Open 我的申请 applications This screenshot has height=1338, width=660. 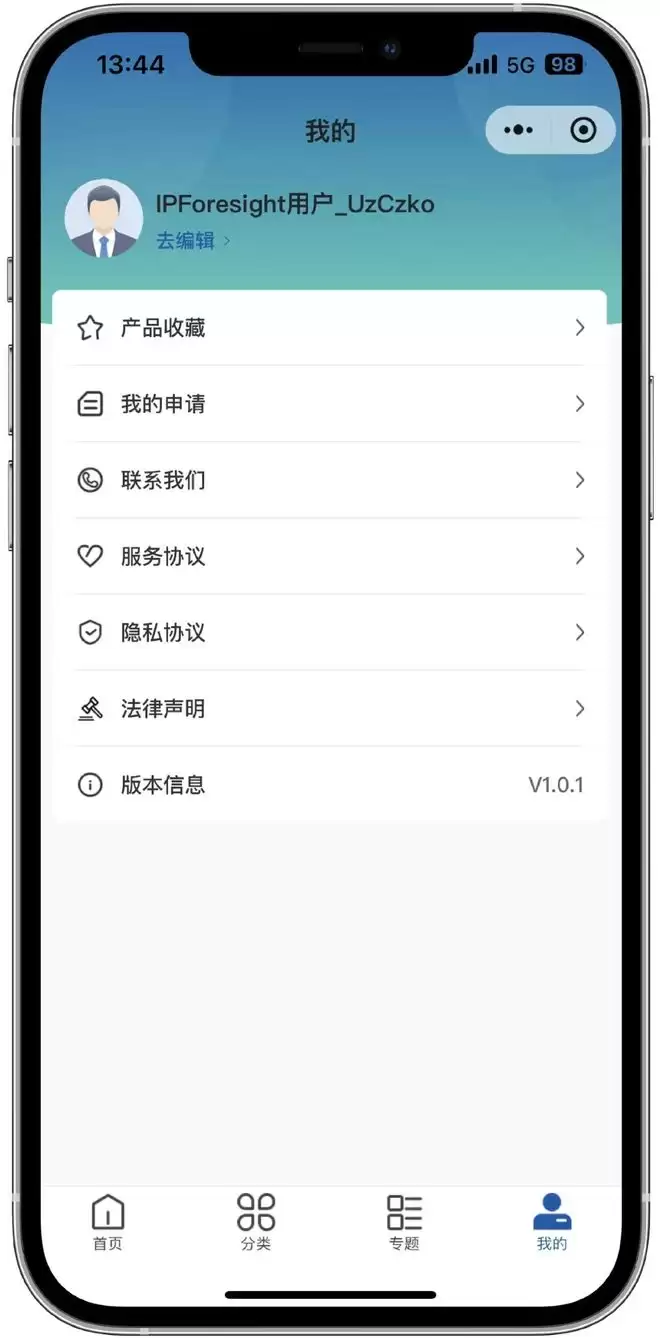pos(330,404)
